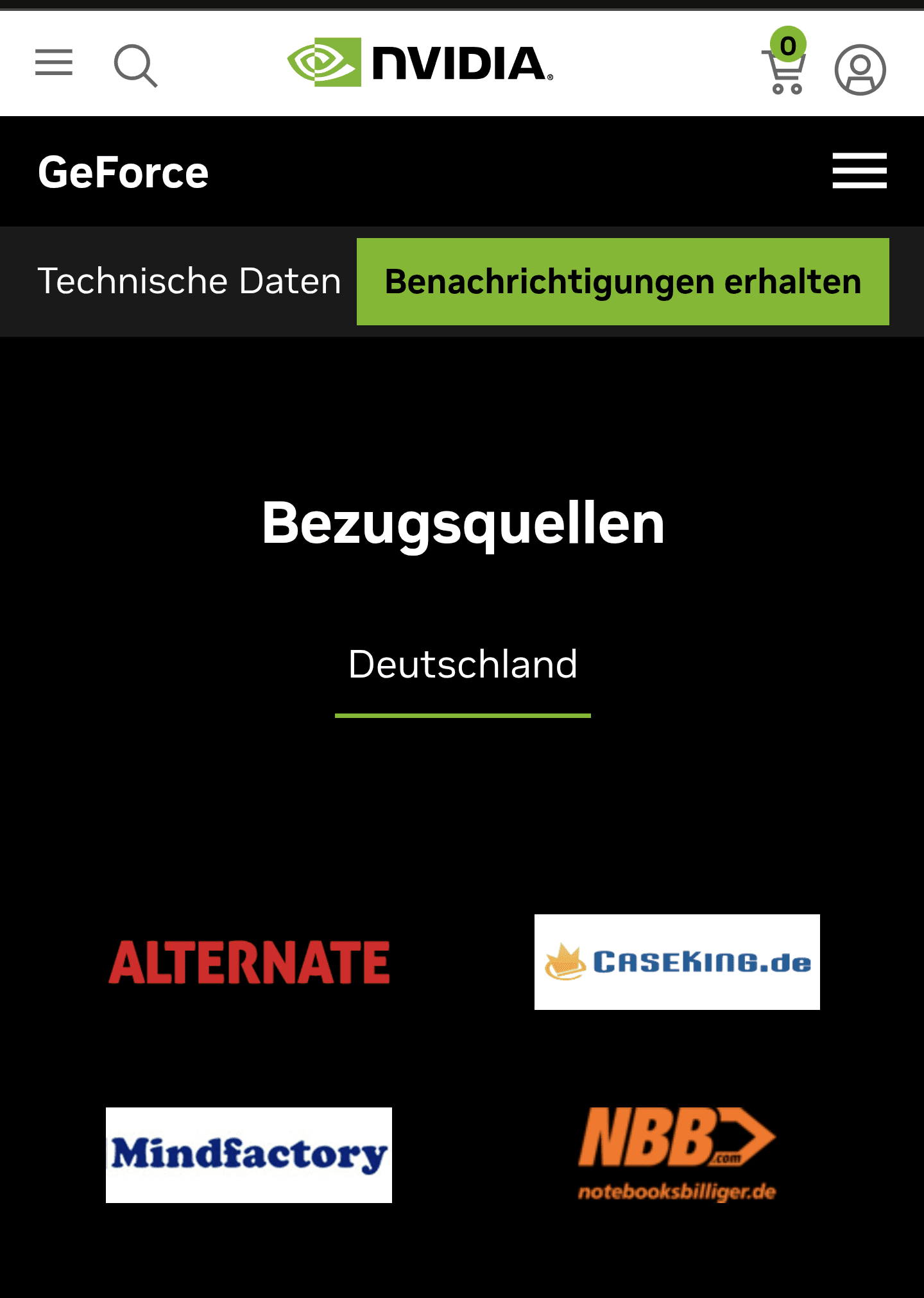
Task: Open the ALTERNATE retailer link
Action: [249, 962]
